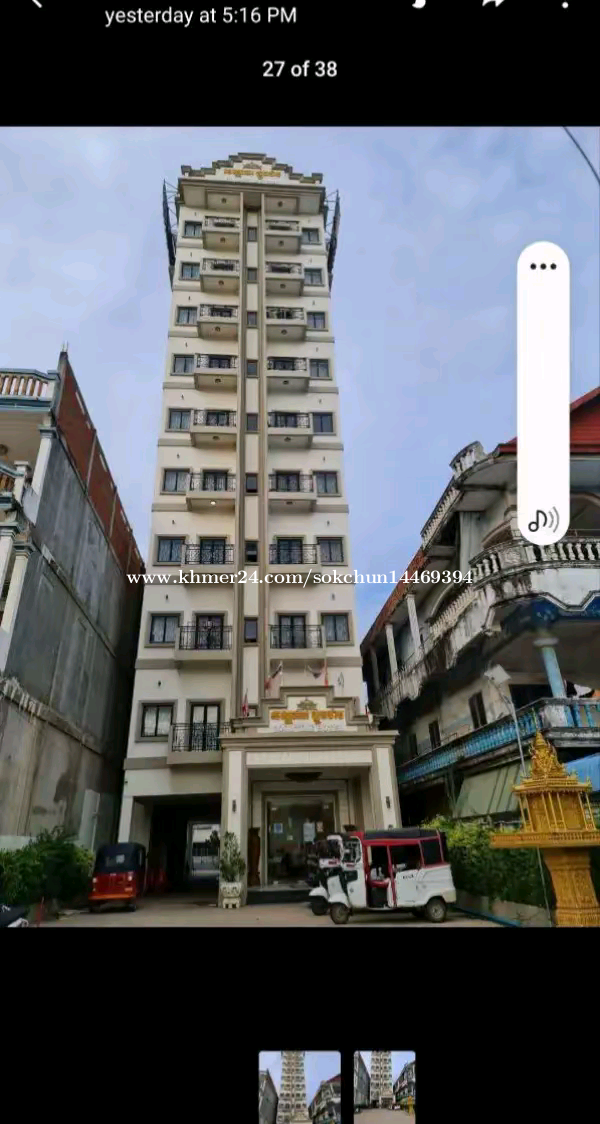Tap the media sound icon on volume panel
Viewport: 600px width, 1124px height.
[x=543, y=520]
